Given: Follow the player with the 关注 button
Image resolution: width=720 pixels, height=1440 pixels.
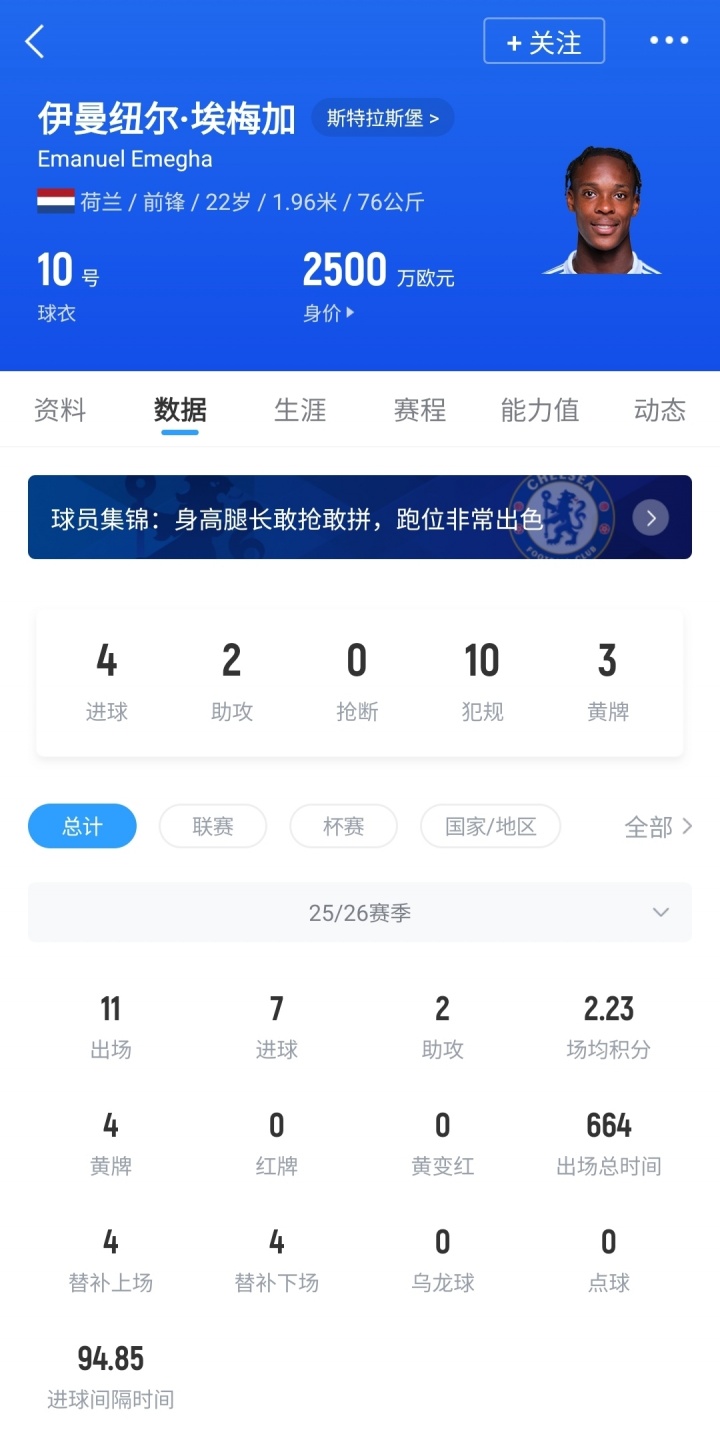Looking at the screenshot, I should coord(544,42).
